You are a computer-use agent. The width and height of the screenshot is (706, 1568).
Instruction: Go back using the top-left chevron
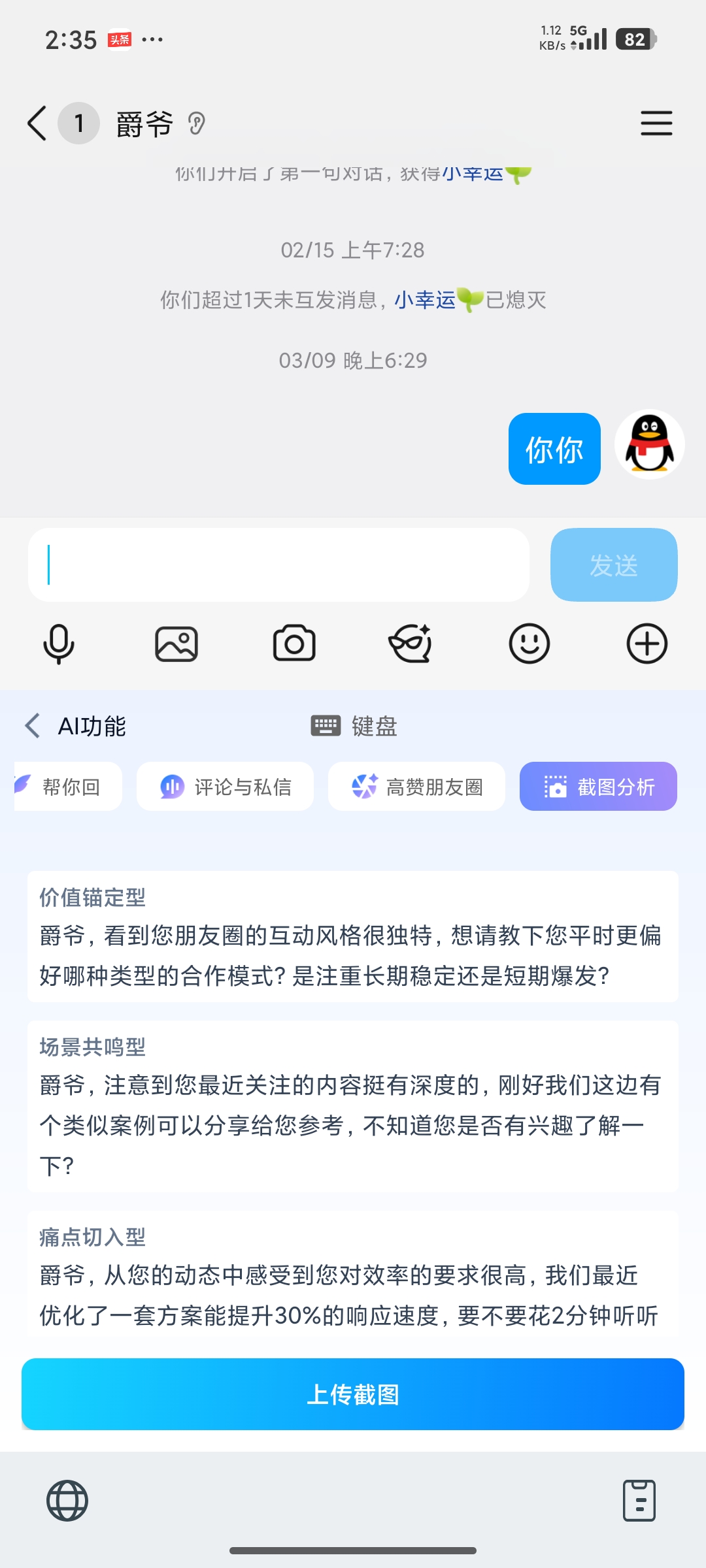[36, 123]
